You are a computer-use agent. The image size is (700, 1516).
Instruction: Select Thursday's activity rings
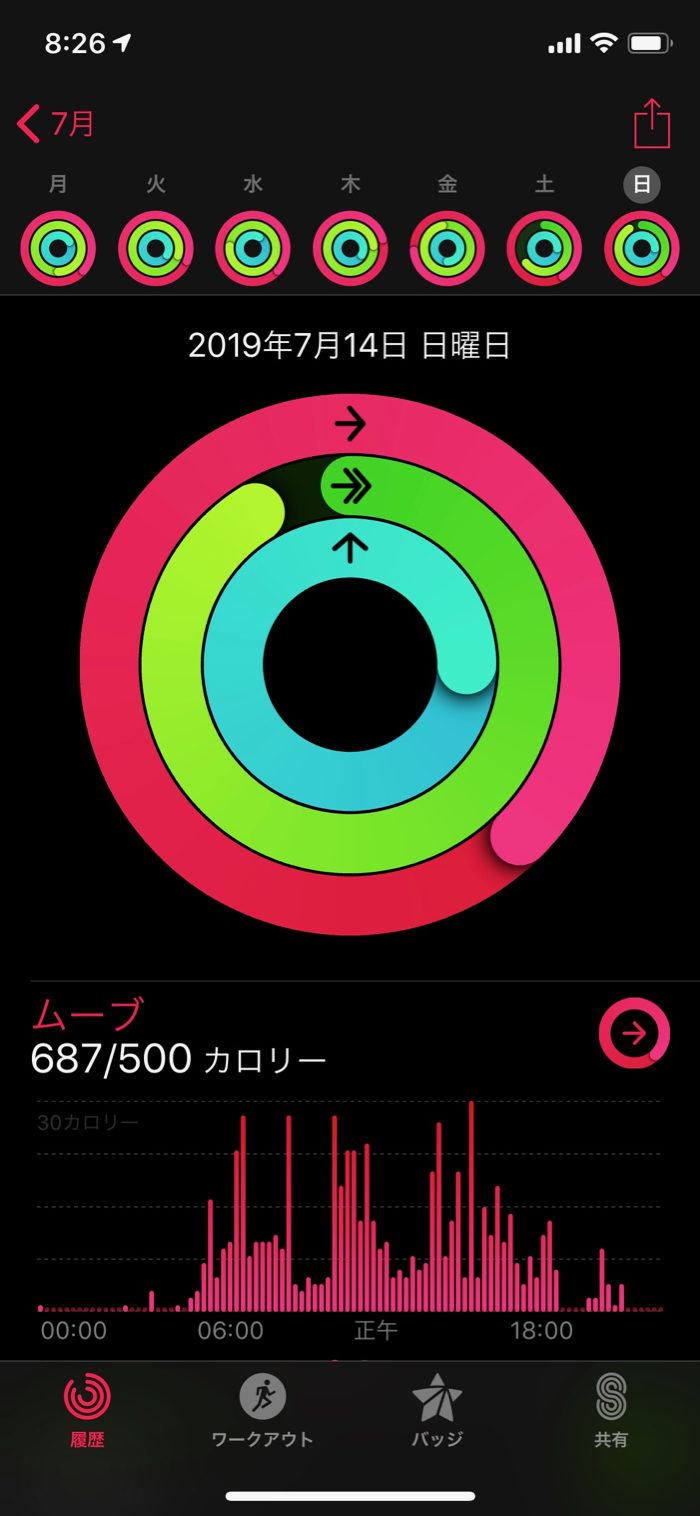pos(350,248)
